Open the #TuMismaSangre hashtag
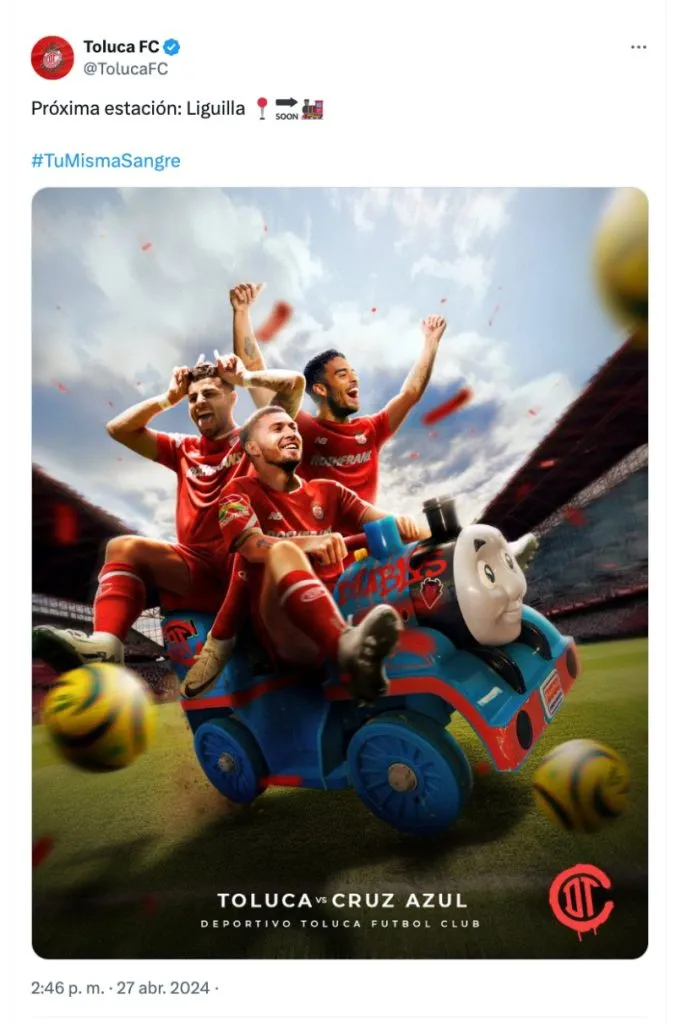Image resolution: width=676 pixels, height=1024 pixels. coord(106,160)
